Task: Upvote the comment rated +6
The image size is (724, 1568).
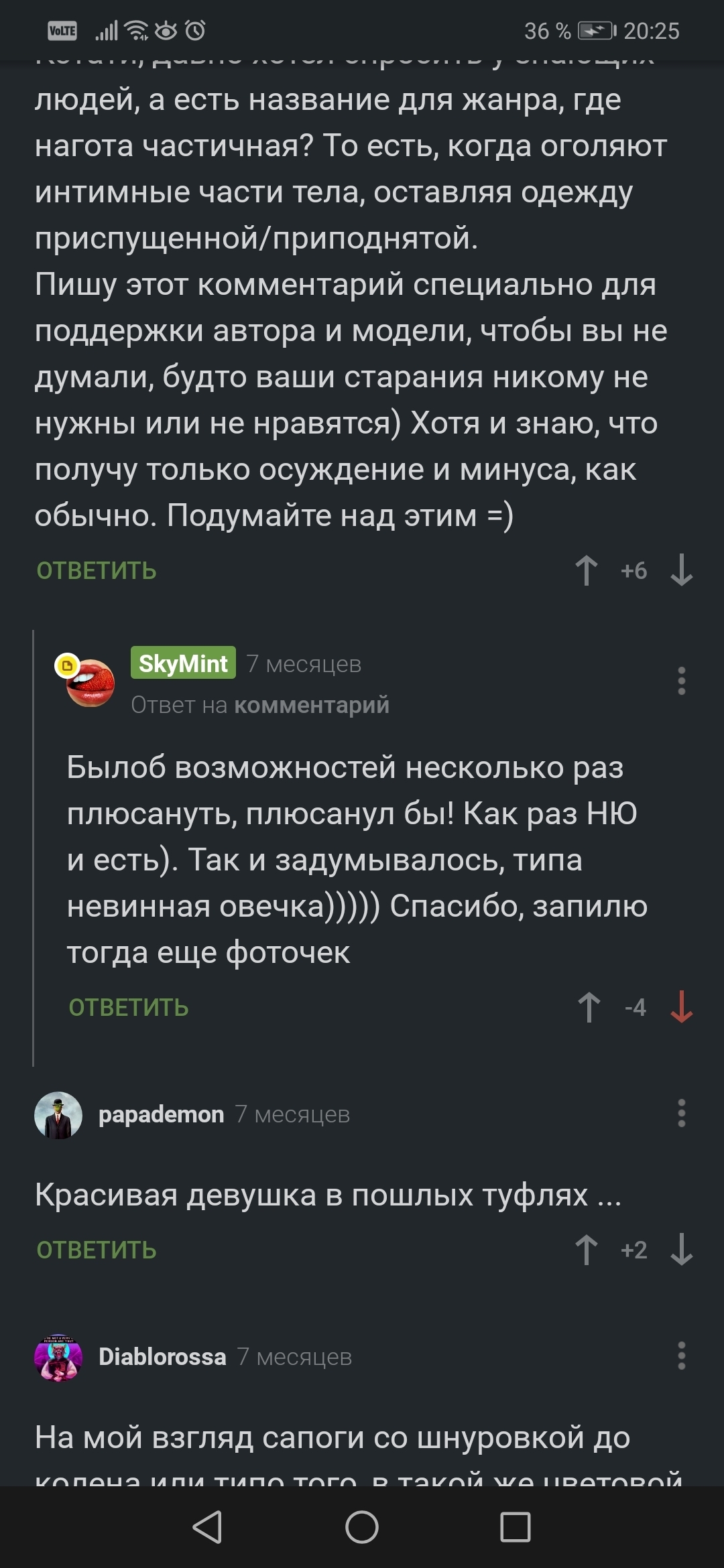Action: coord(587,571)
